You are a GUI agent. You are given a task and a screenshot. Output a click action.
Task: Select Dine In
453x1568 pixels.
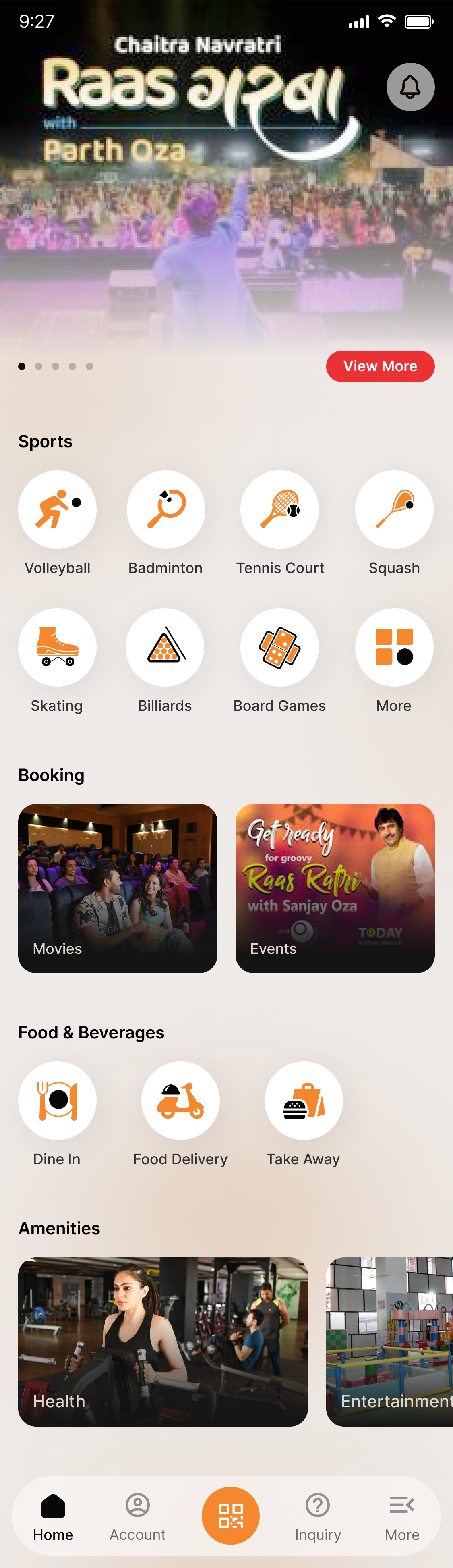click(57, 1101)
